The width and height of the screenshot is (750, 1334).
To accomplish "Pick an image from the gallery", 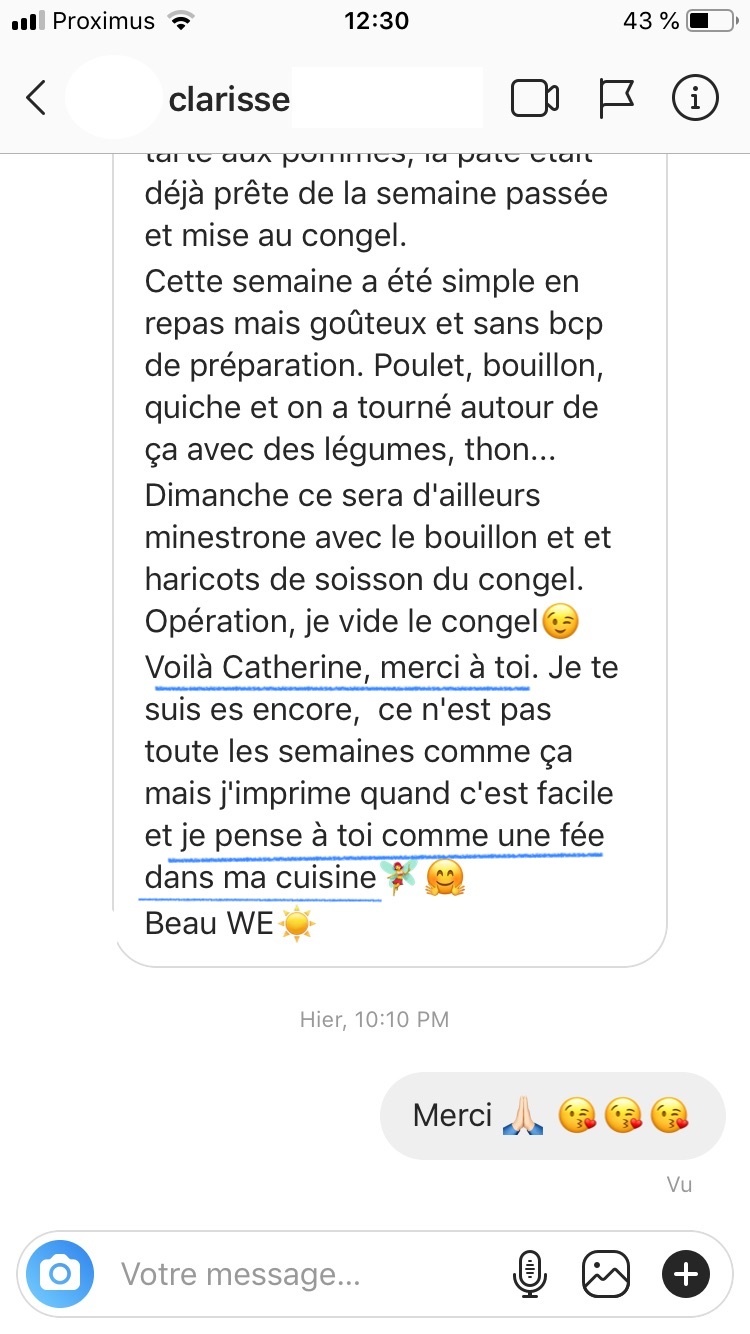I will [606, 1274].
